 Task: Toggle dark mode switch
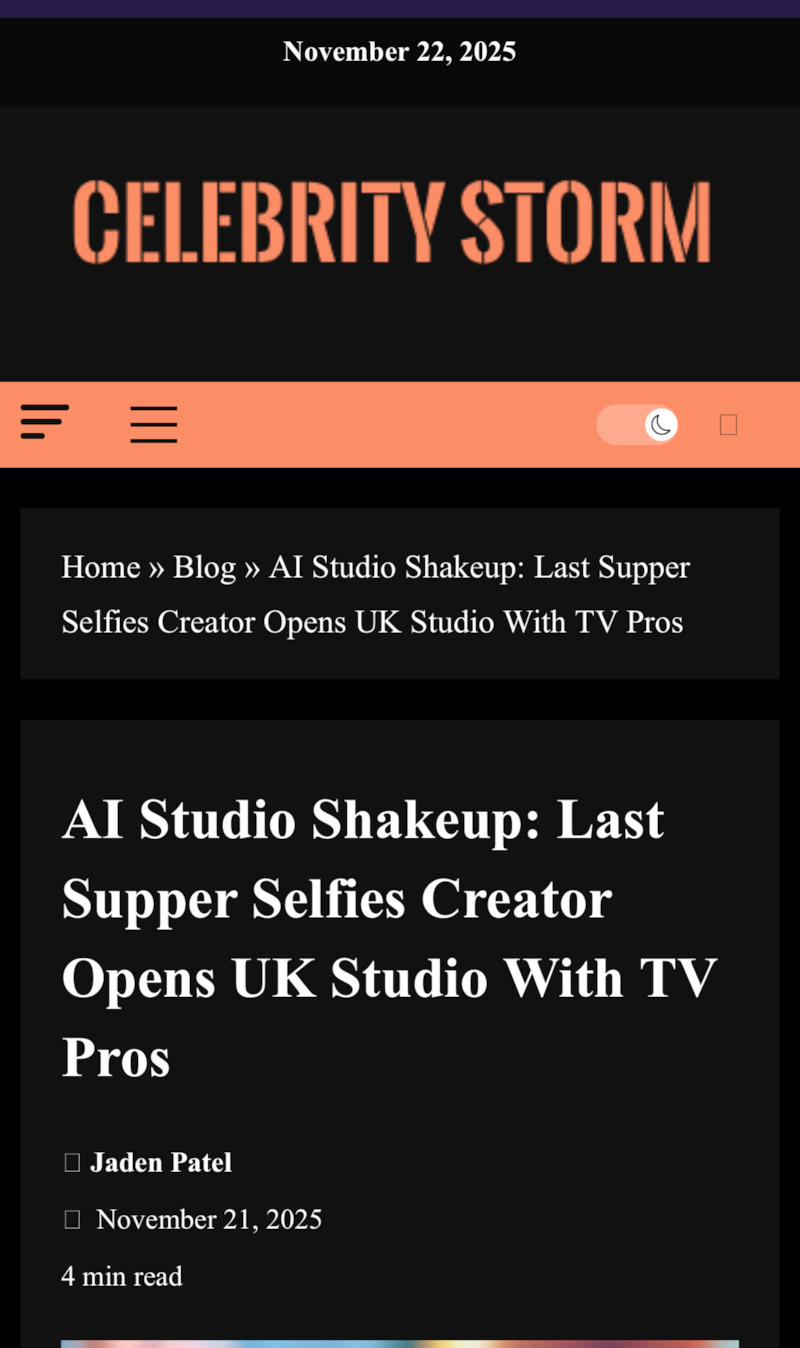637,425
